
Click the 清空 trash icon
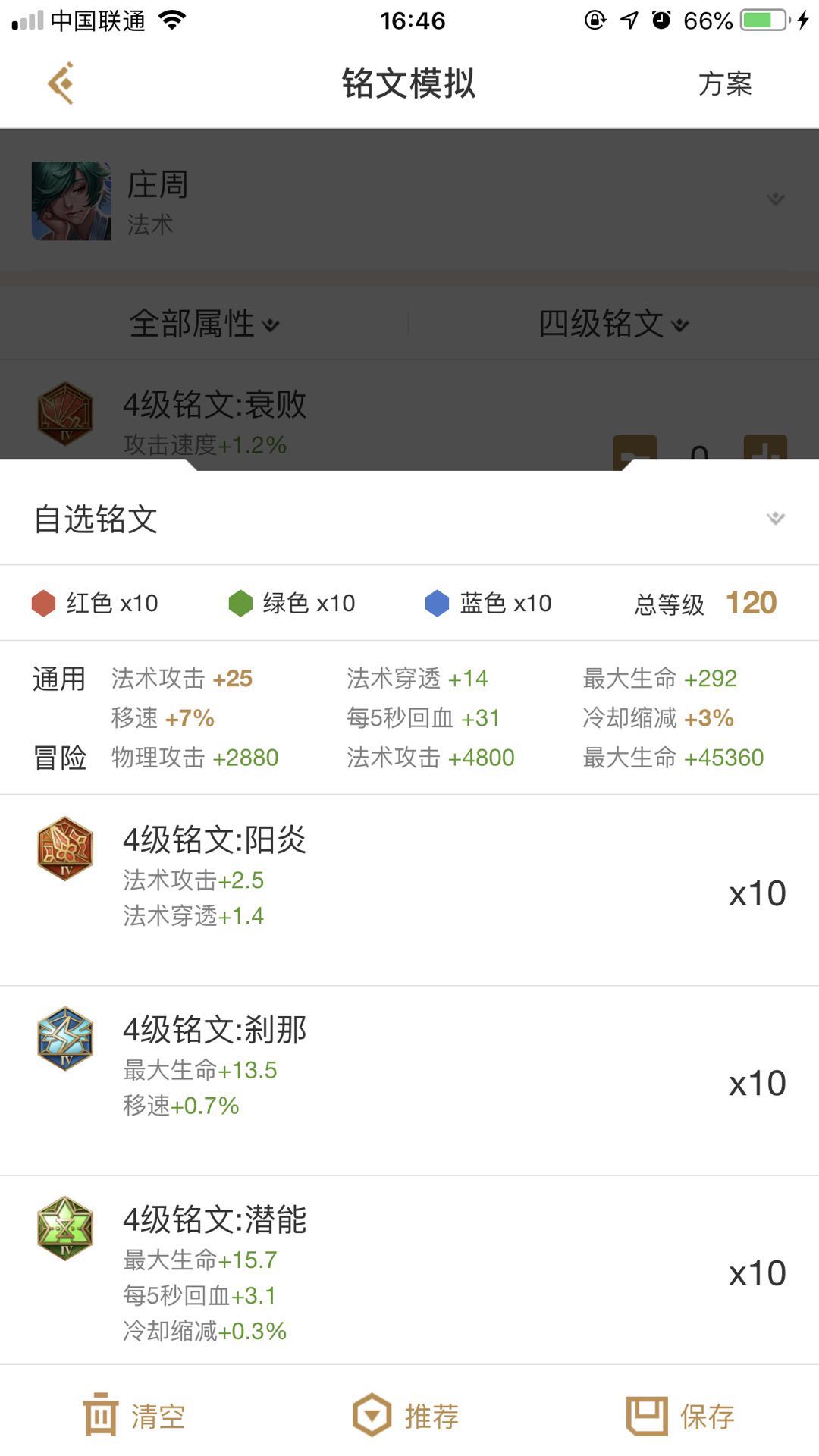point(101,1412)
